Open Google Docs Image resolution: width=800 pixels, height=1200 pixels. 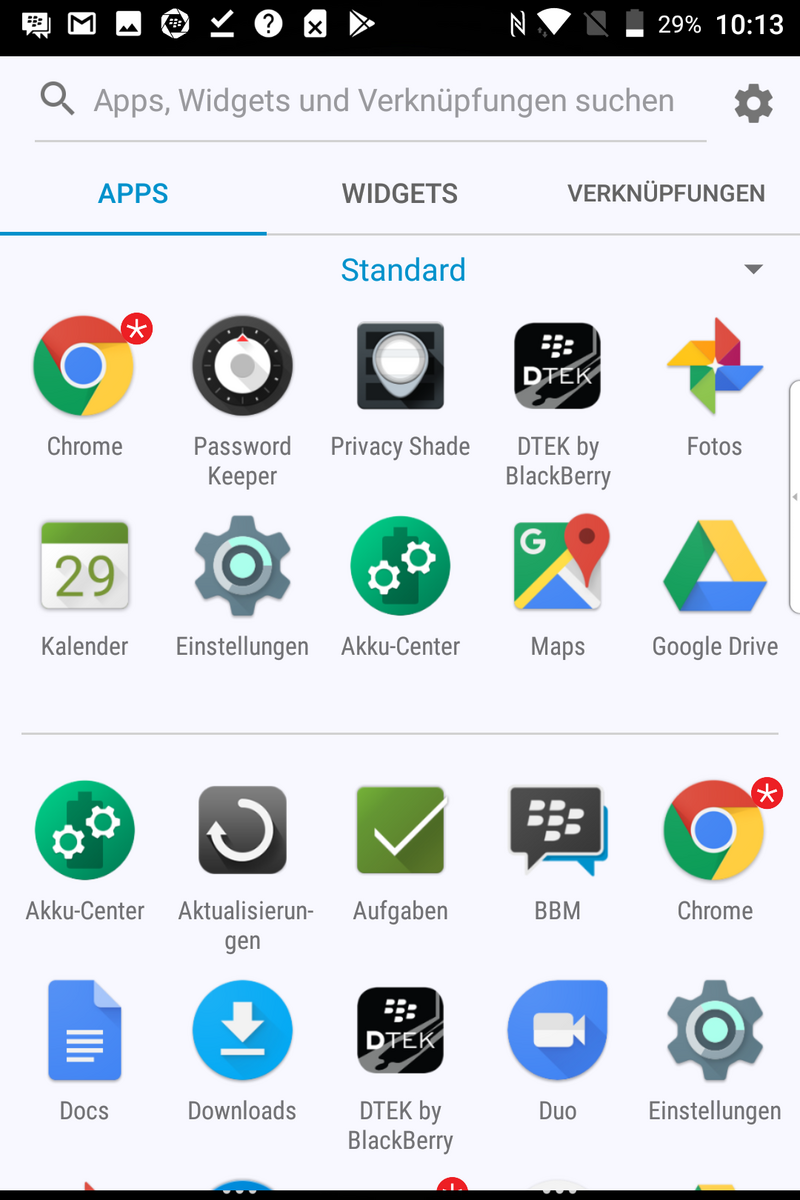pyautogui.click(x=85, y=1031)
